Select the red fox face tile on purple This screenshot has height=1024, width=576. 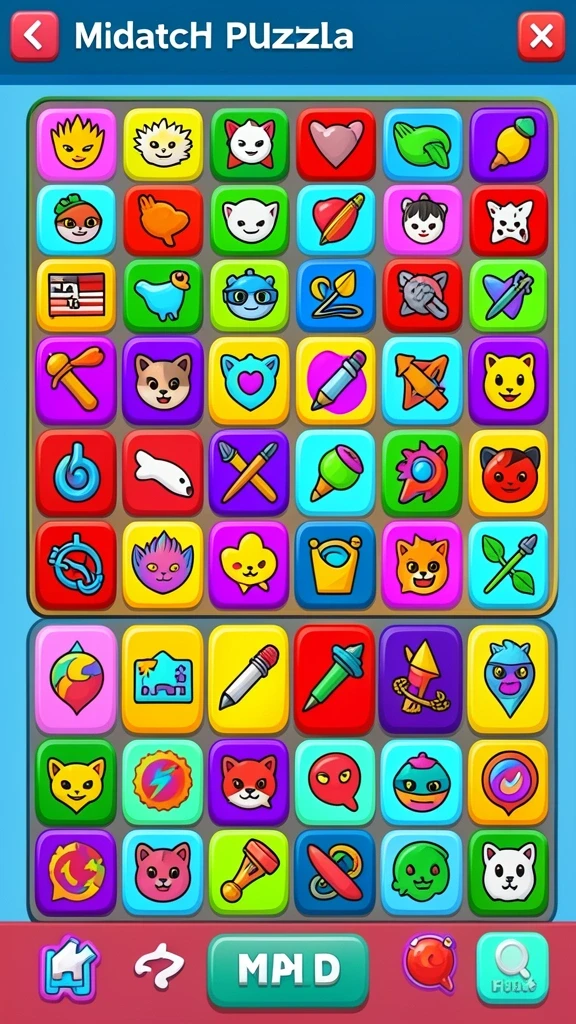pos(248,782)
